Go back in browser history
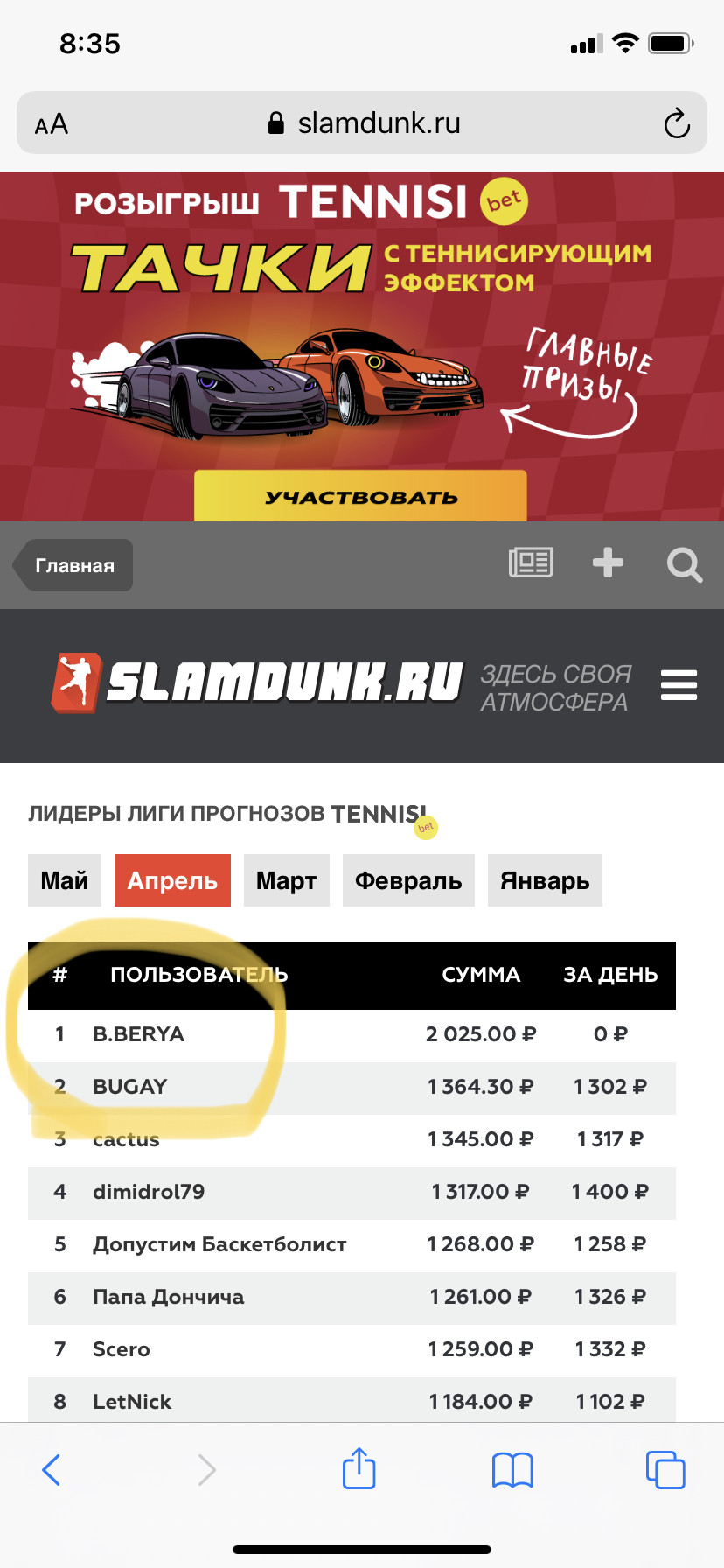724x1568 pixels. pos(52,1470)
